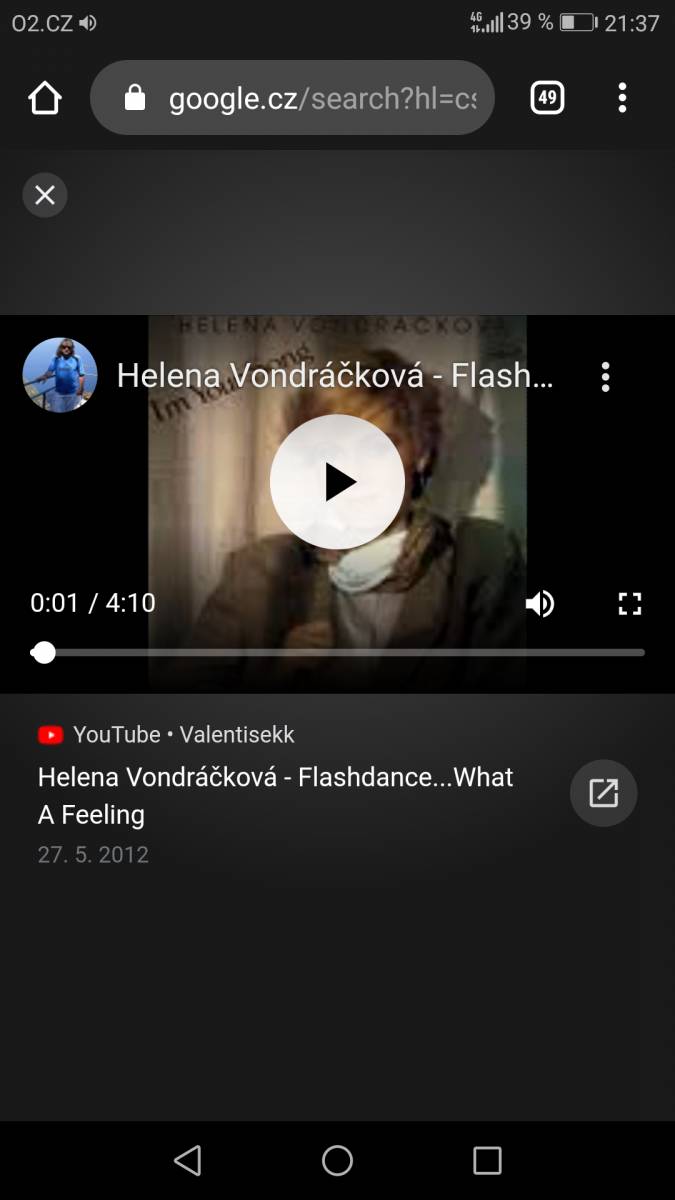Enter fullscreen video mode
Viewport: 675px width, 1200px height.
pos(629,603)
